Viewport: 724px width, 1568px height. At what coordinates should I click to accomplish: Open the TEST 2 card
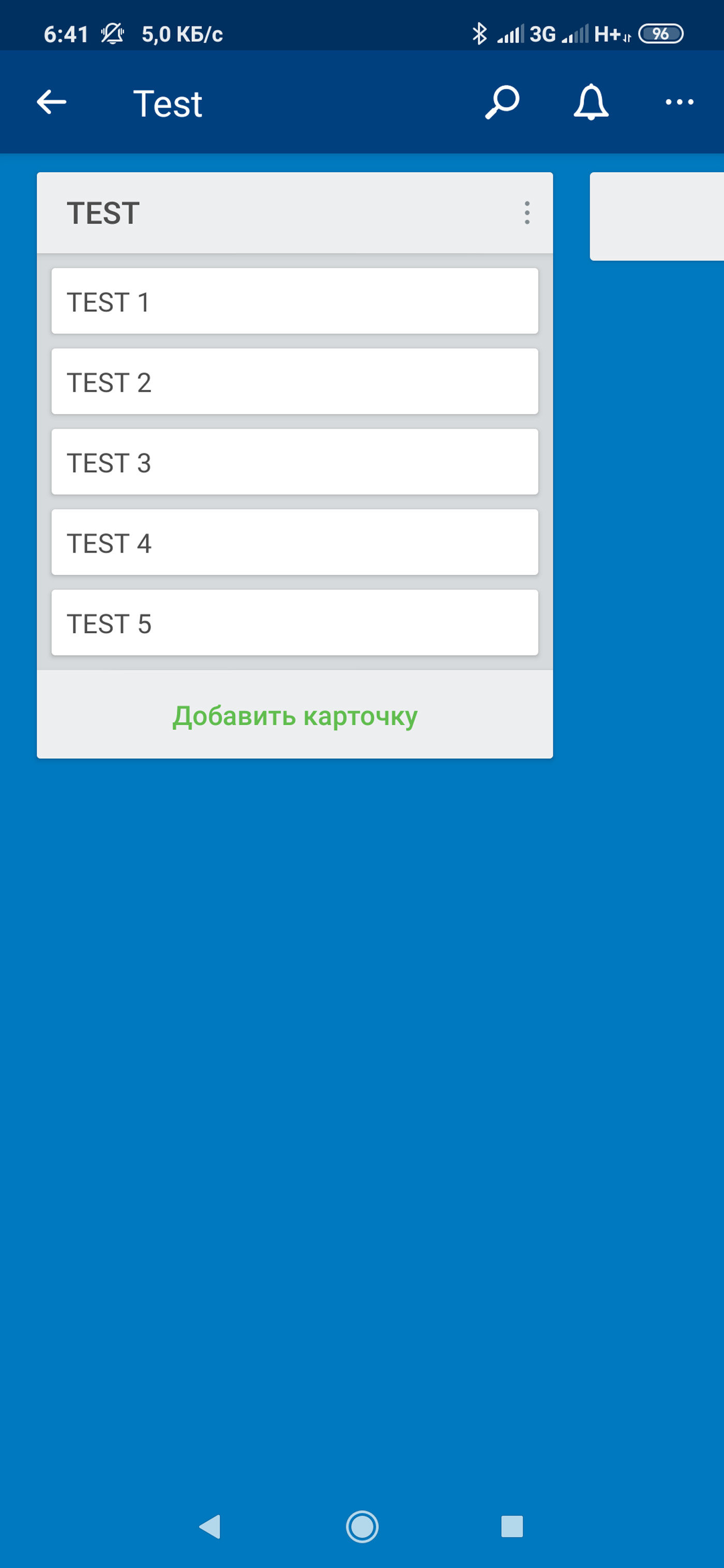pos(295,382)
